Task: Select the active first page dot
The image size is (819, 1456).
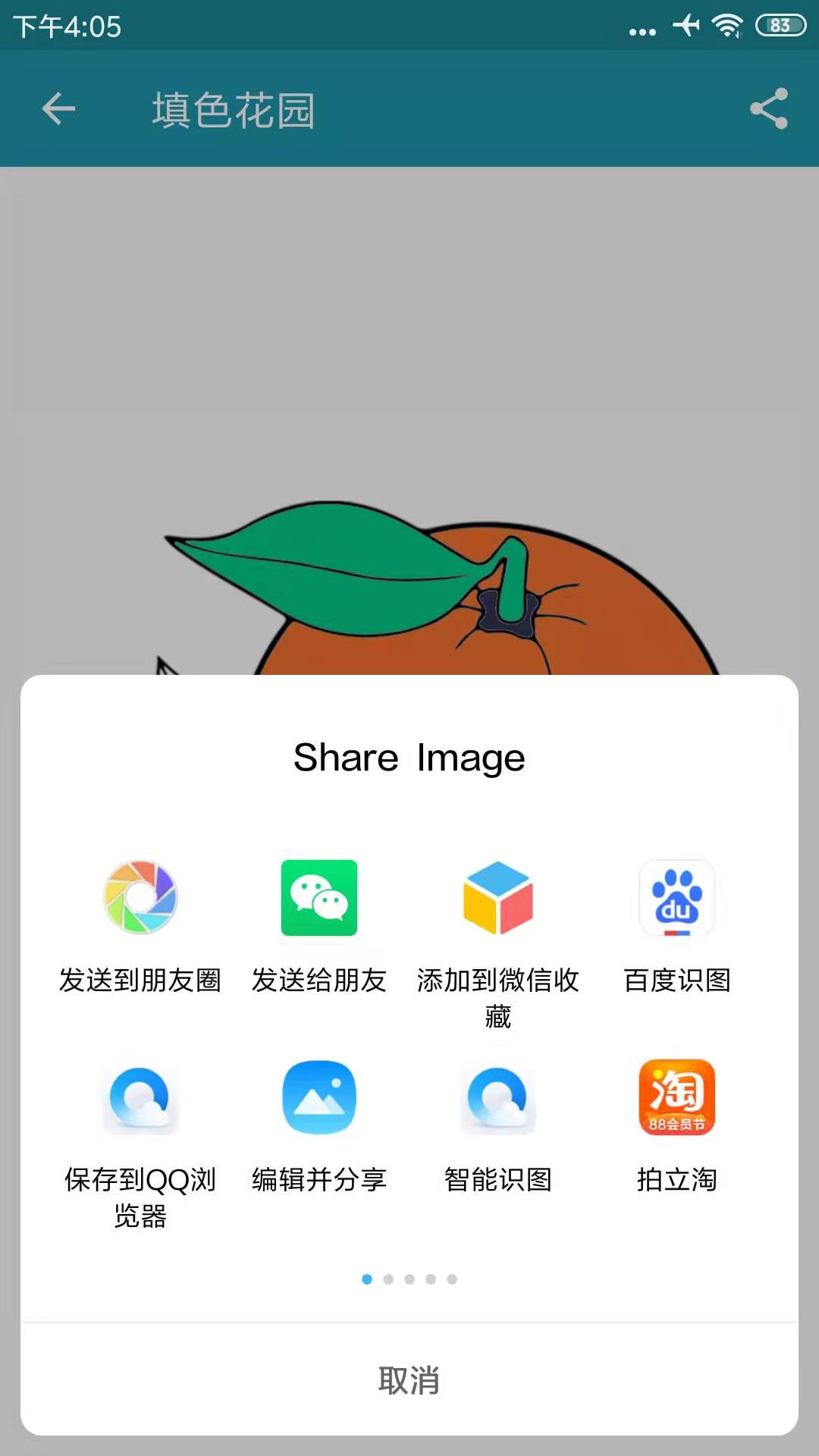Action: [366, 1279]
